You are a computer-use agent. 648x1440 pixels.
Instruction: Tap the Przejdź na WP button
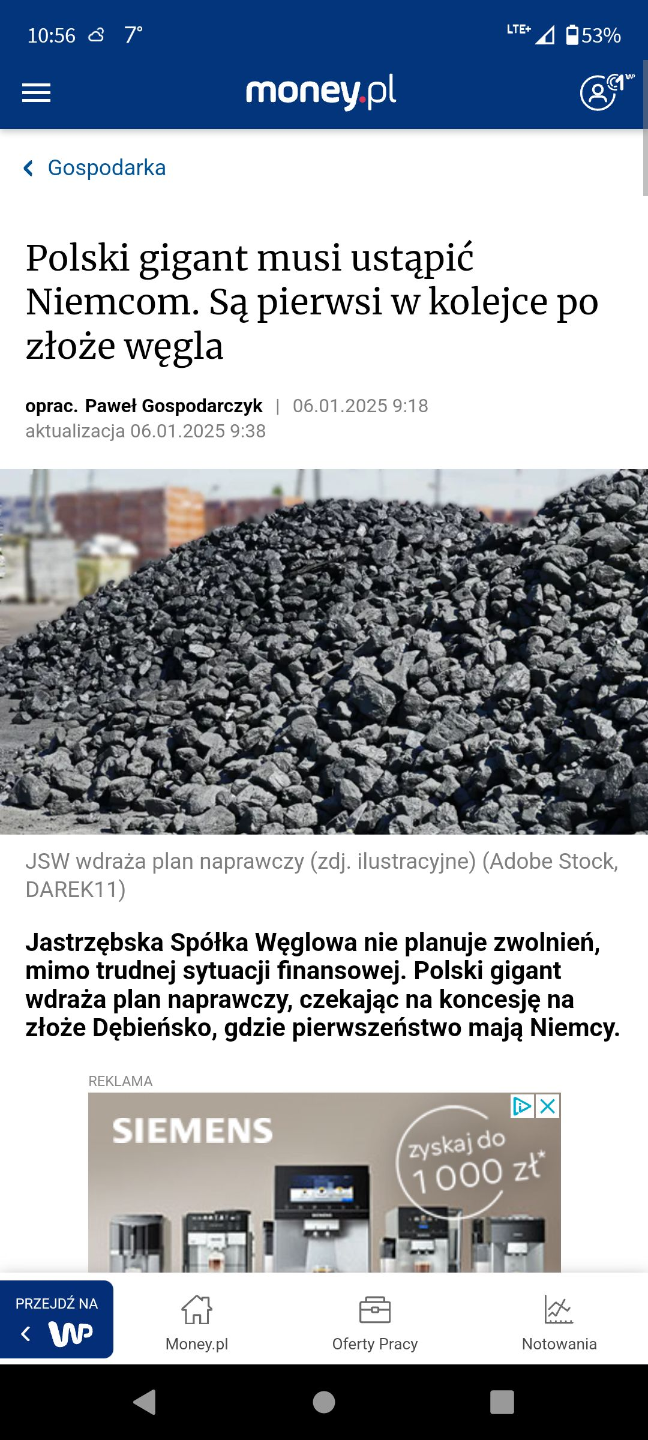click(x=57, y=1320)
